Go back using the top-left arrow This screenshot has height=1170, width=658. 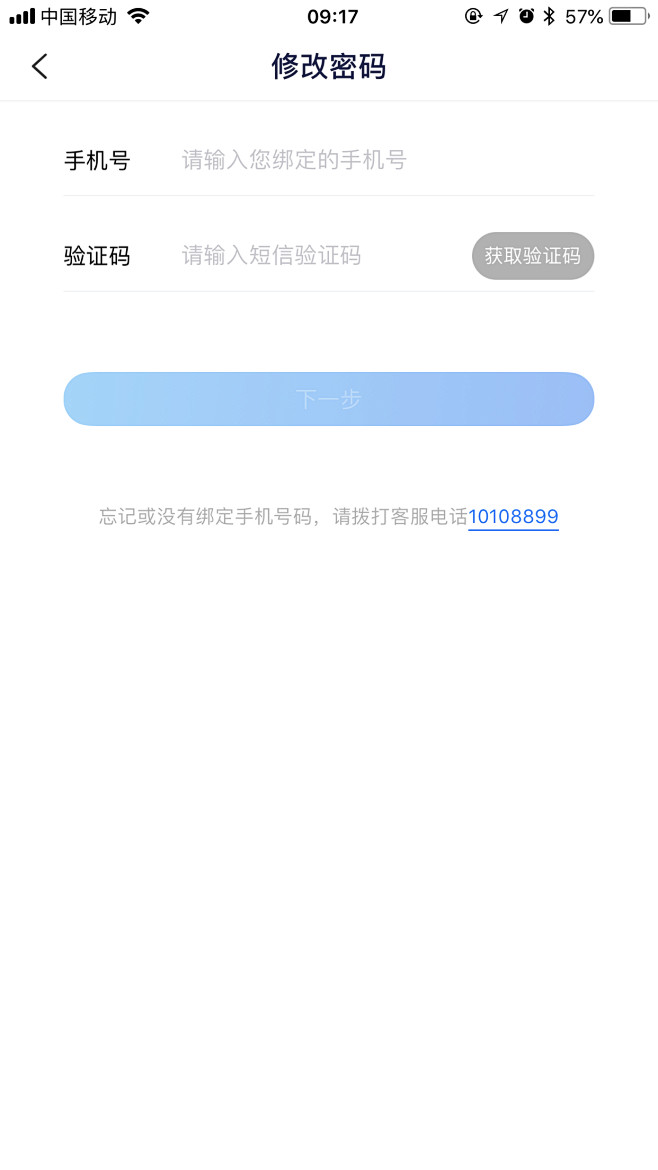40,66
